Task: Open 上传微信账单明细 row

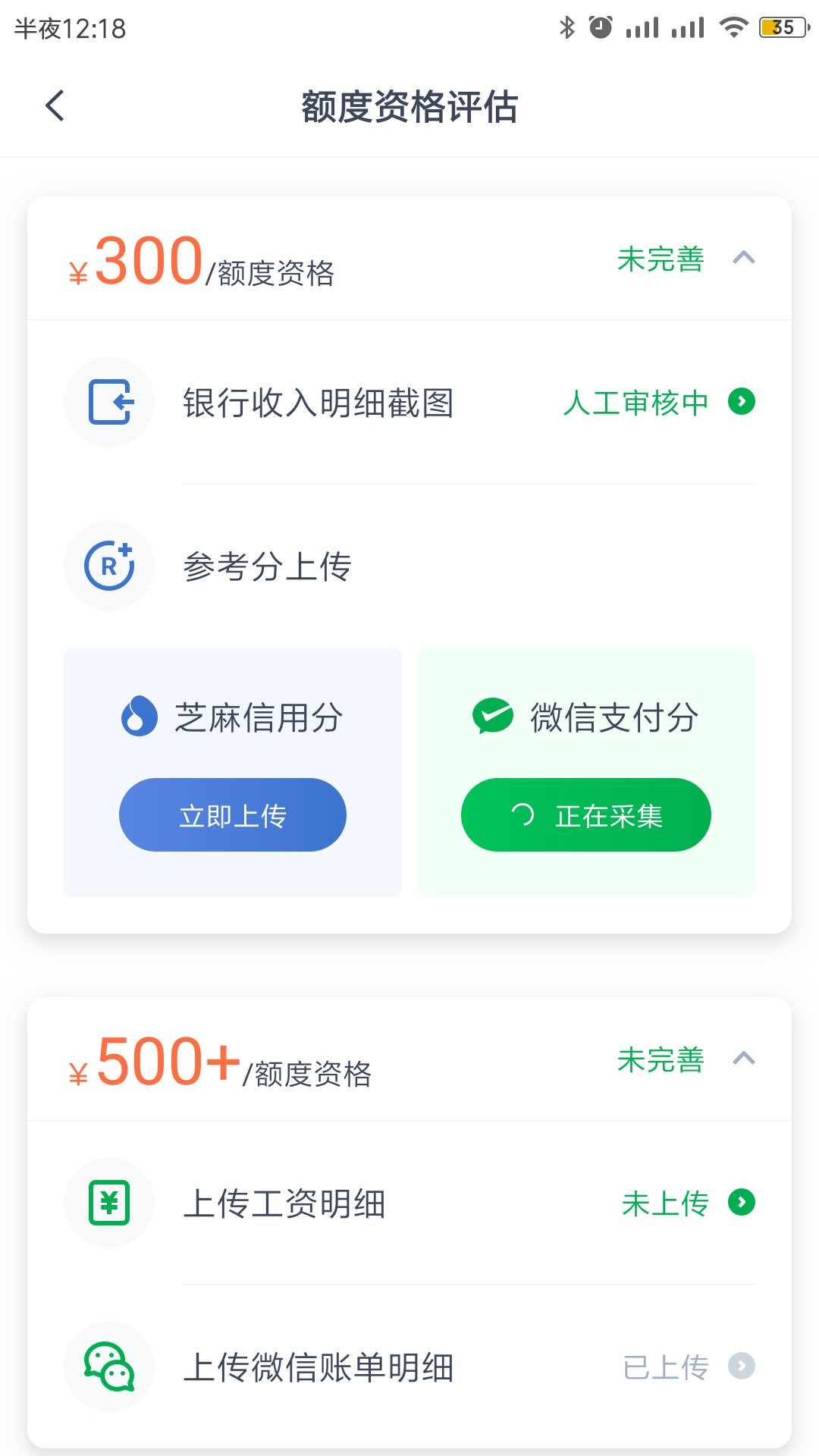Action: [409, 1367]
